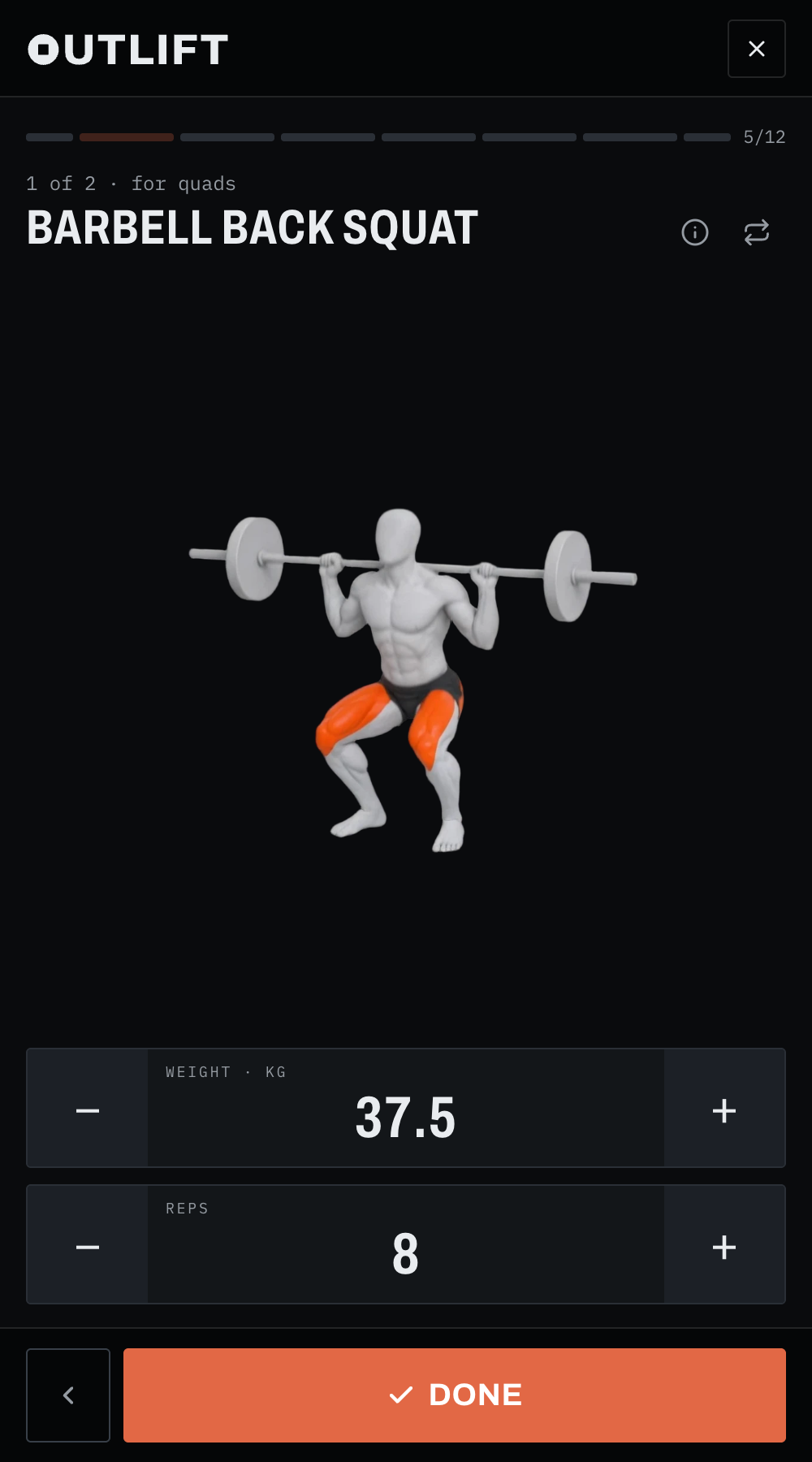The image size is (812, 1462).
Task: Decrease the weight value
Action: coord(88,1108)
